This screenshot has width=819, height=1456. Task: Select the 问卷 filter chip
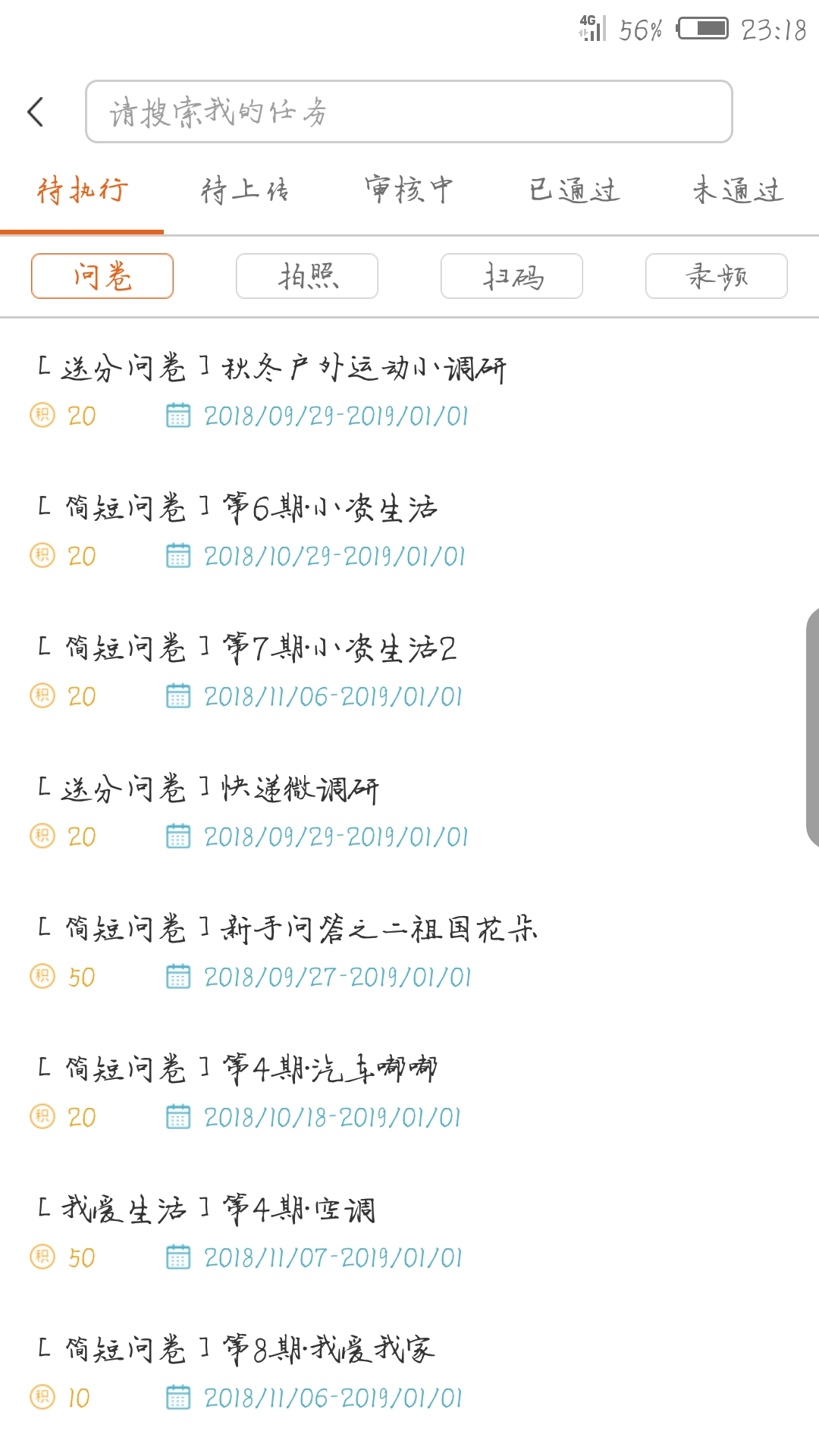(102, 276)
